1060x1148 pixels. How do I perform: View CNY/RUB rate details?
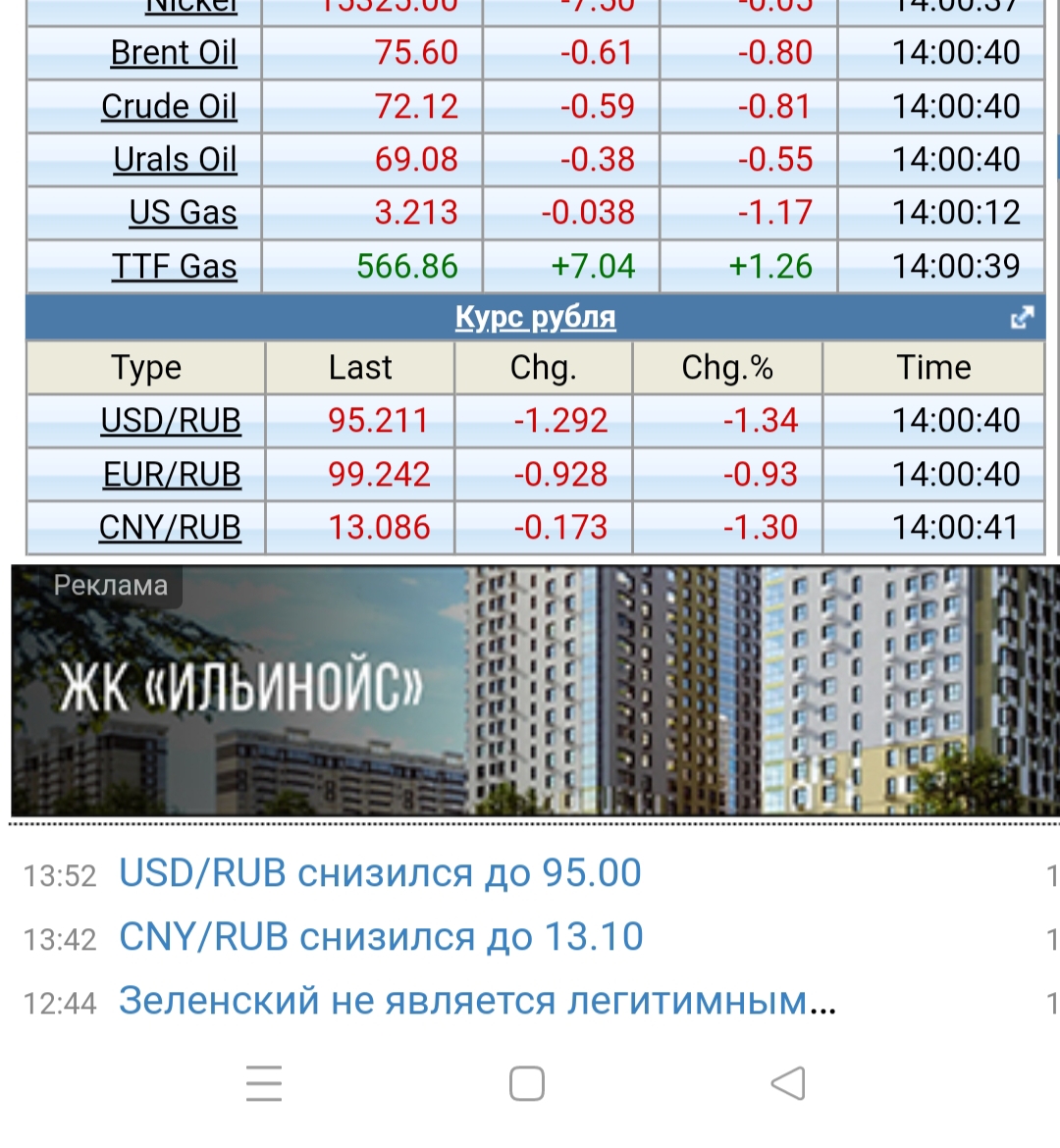tap(170, 528)
